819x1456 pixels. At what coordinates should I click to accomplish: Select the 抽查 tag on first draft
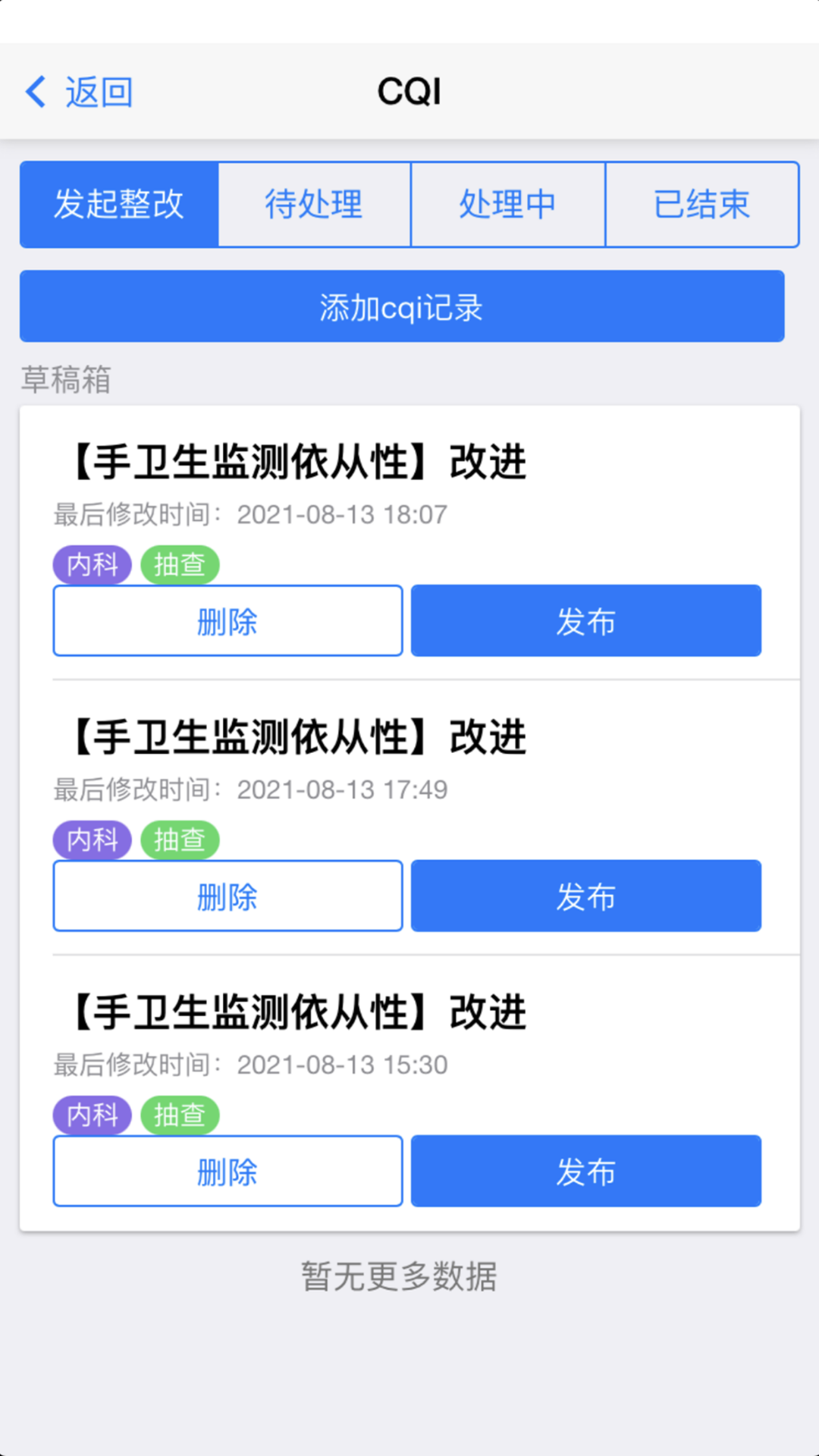180,564
